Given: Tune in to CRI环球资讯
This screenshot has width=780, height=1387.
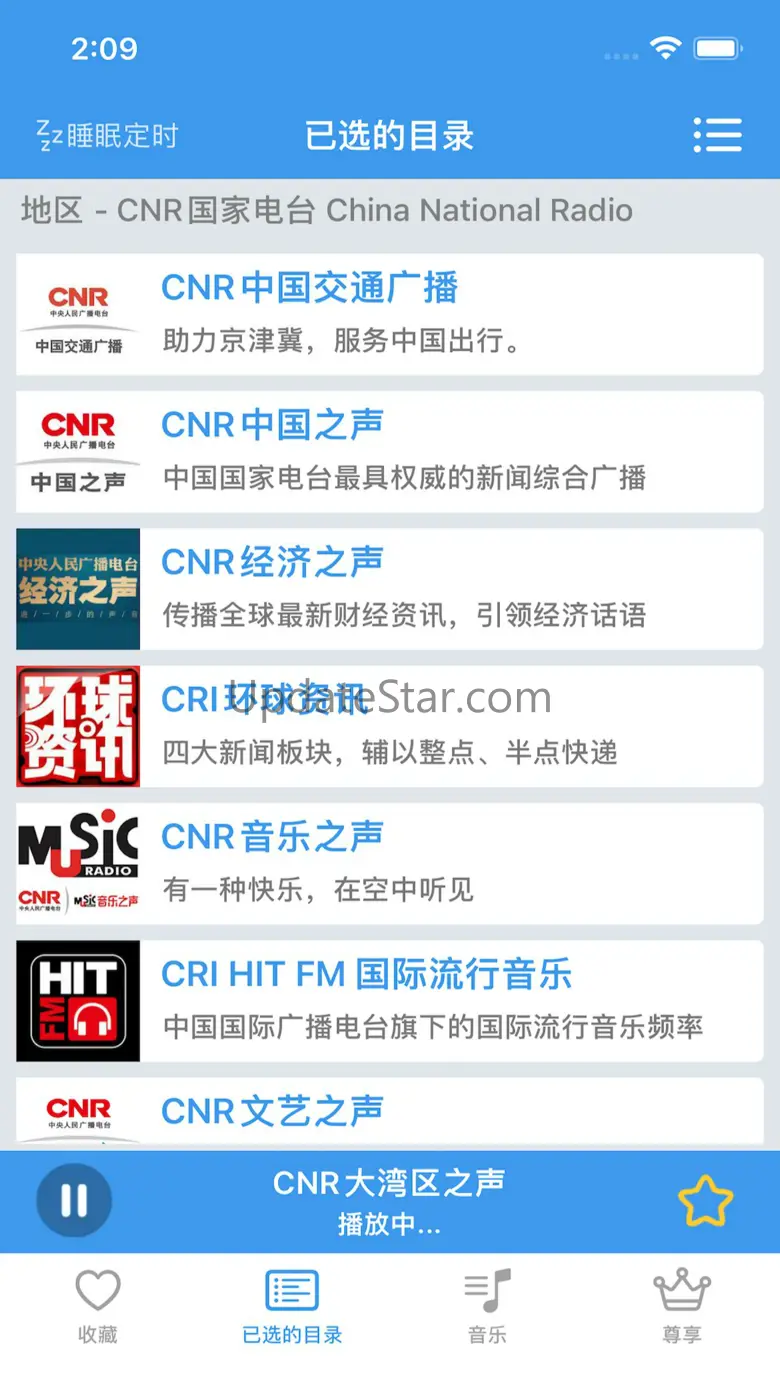Looking at the screenshot, I should (389, 726).
